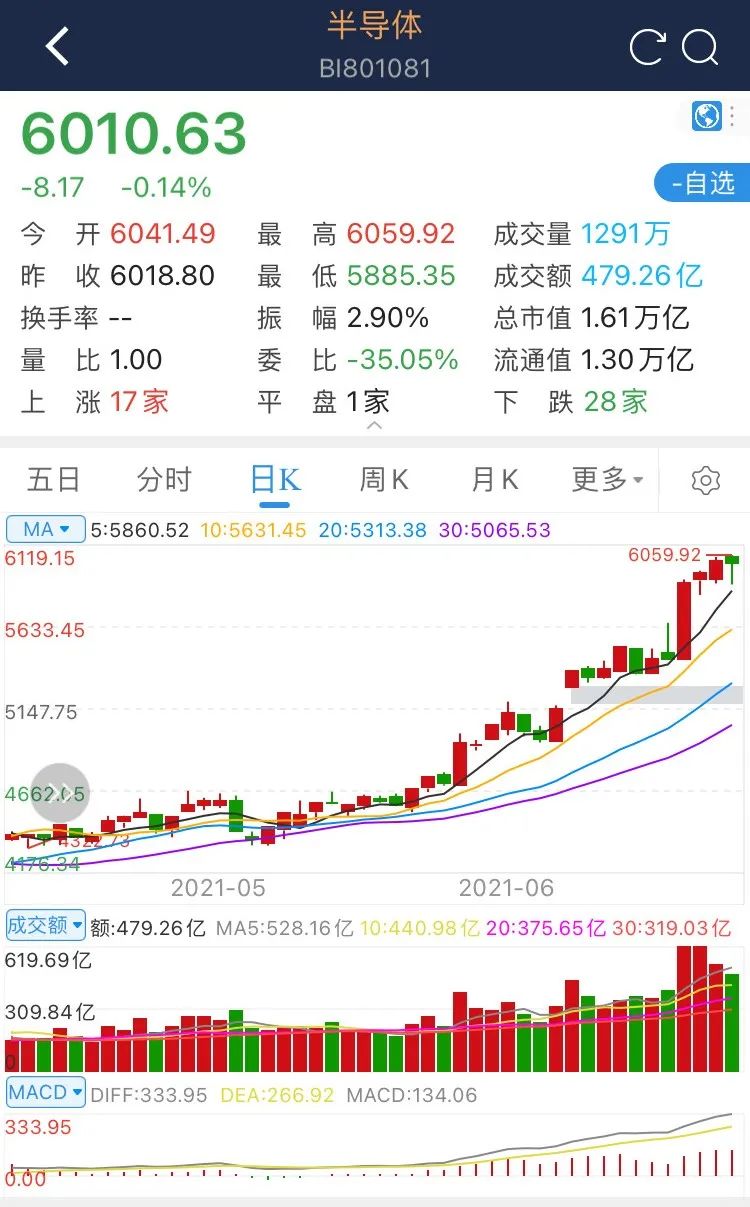The image size is (750, 1207).
Task: Open chart settings gear
Action: tap(706, 481)
